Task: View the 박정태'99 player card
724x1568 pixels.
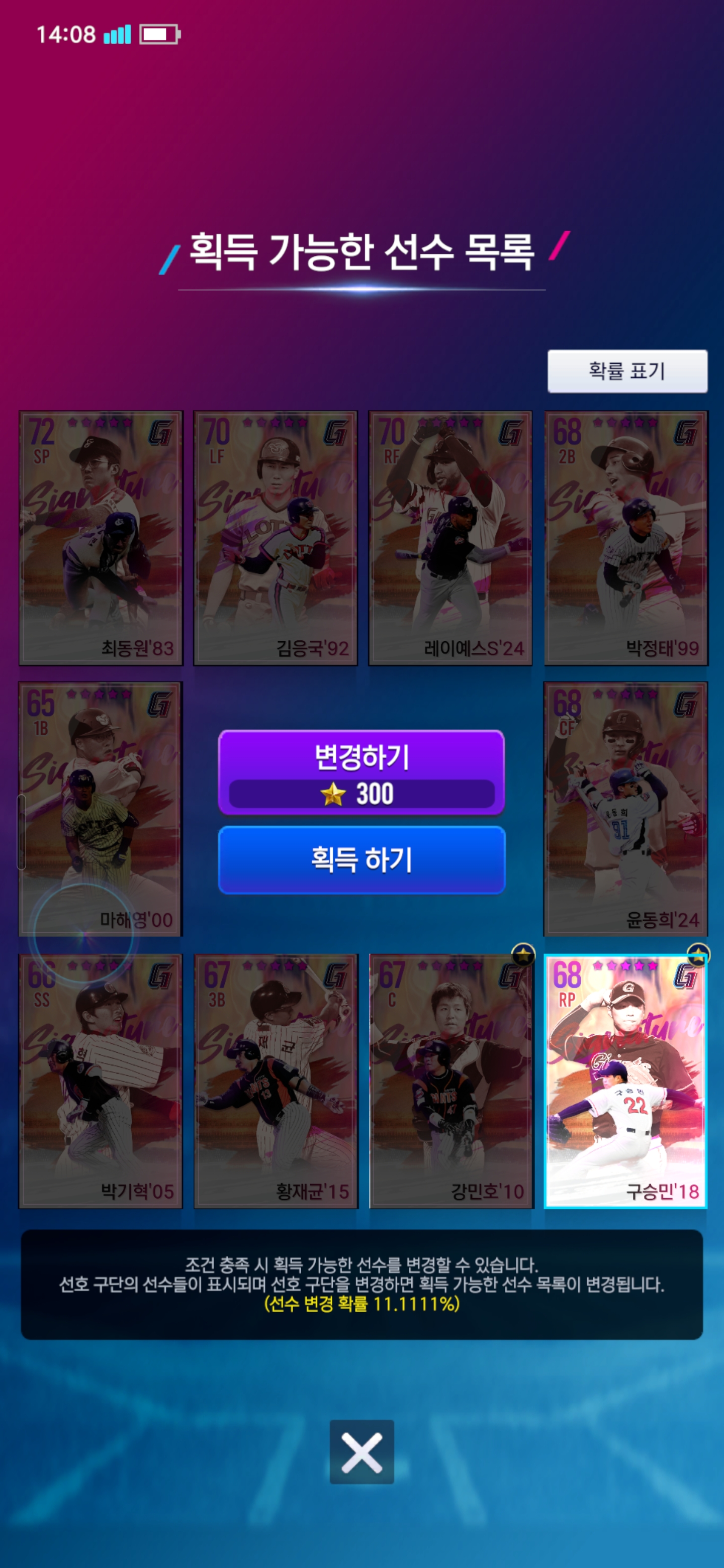Action: (x=625, y=537)
